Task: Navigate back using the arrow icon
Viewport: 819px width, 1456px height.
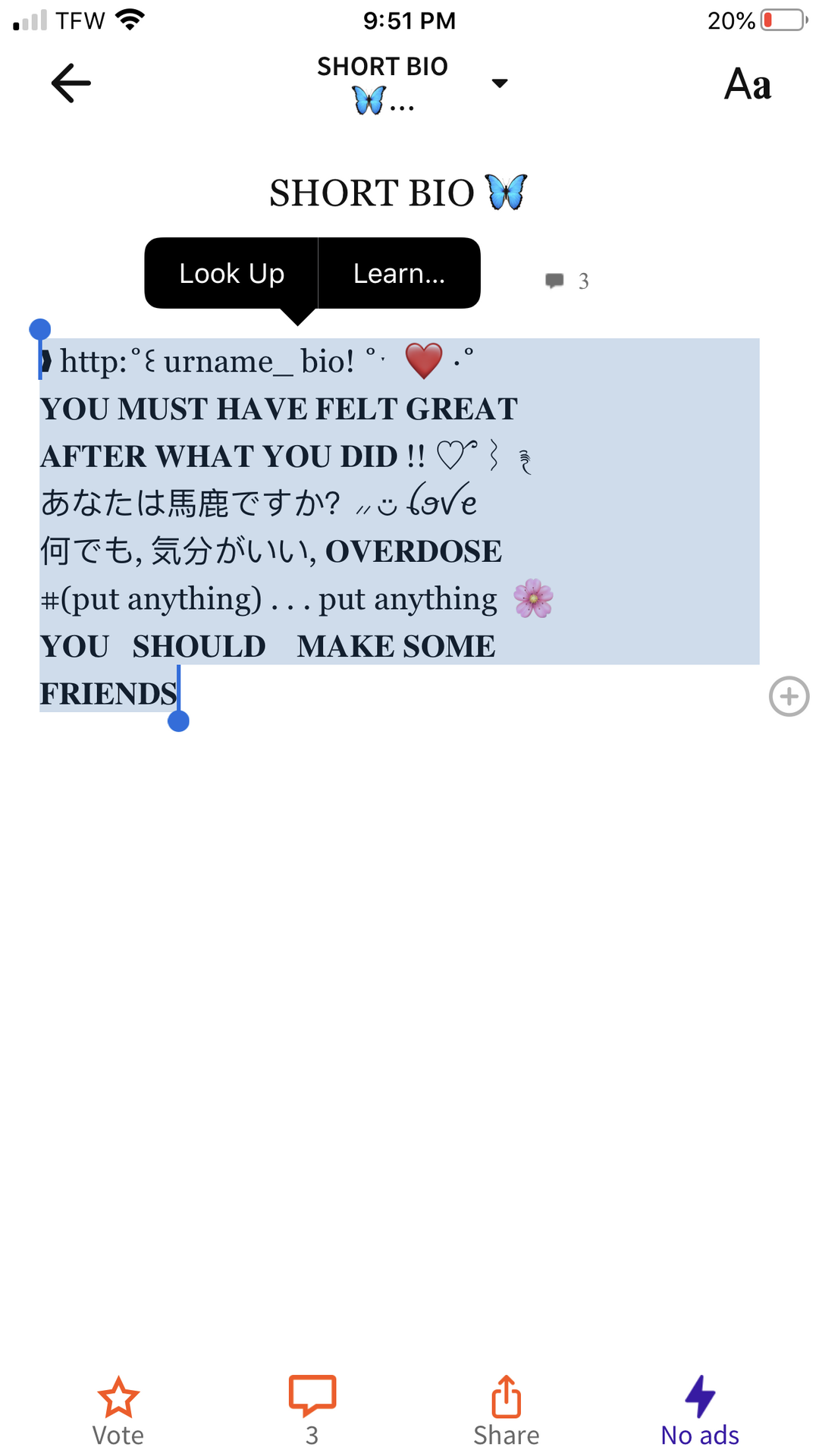Action: 70,82
